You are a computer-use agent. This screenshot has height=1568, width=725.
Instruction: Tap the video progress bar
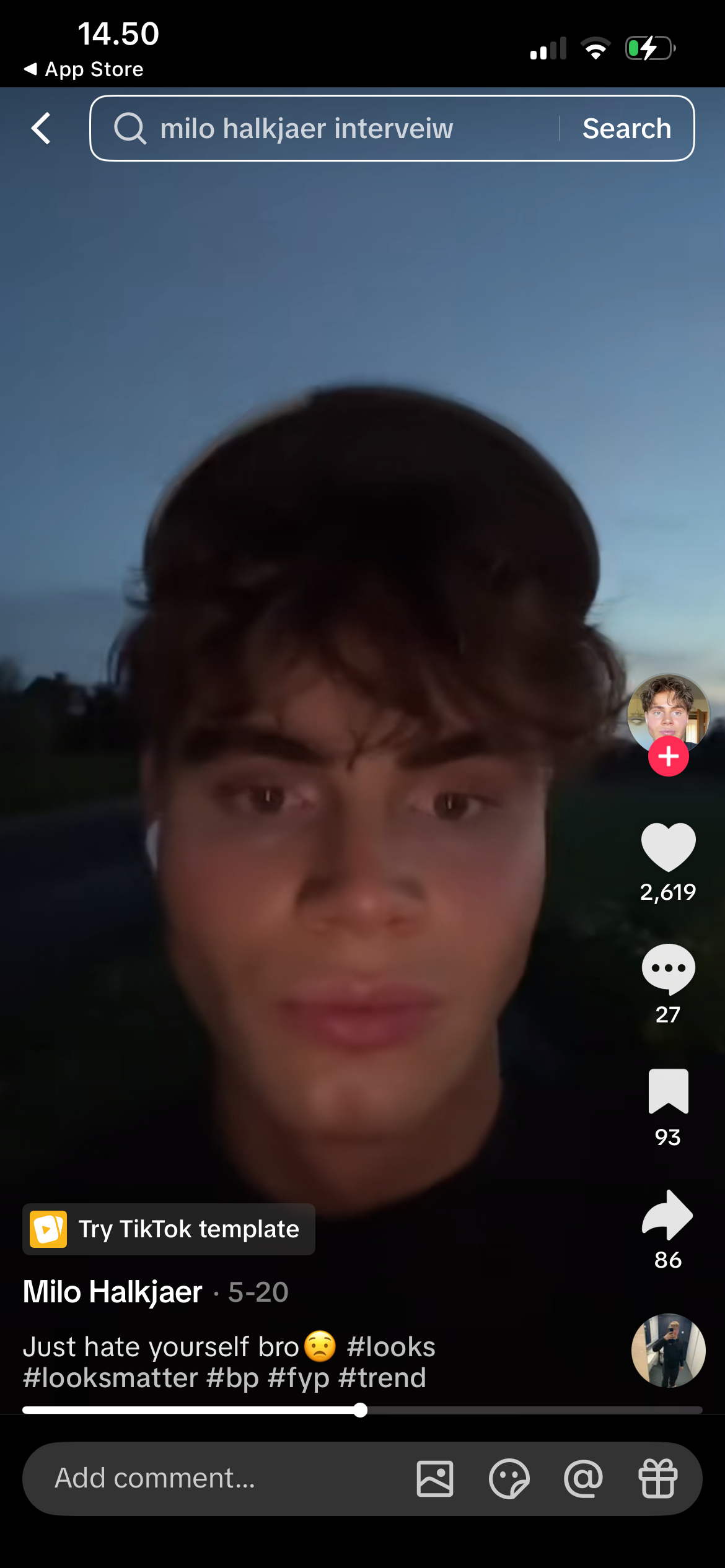362,1410
